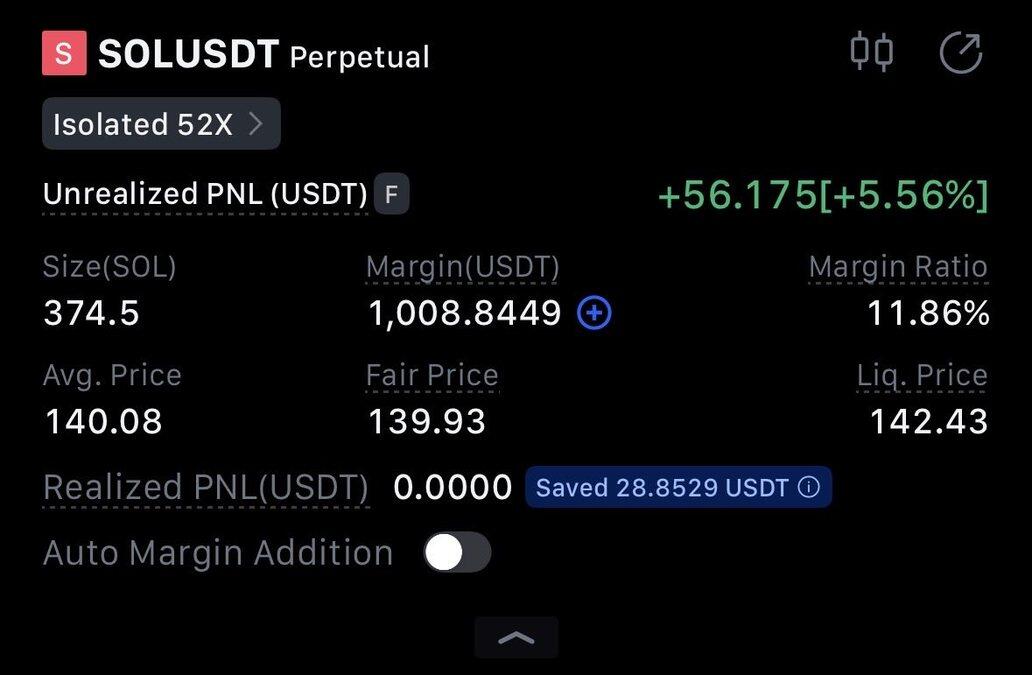This screenshot has height=675, width=1032.
Task: Add margin with the blue plus icon
Action: click(595, 314)
